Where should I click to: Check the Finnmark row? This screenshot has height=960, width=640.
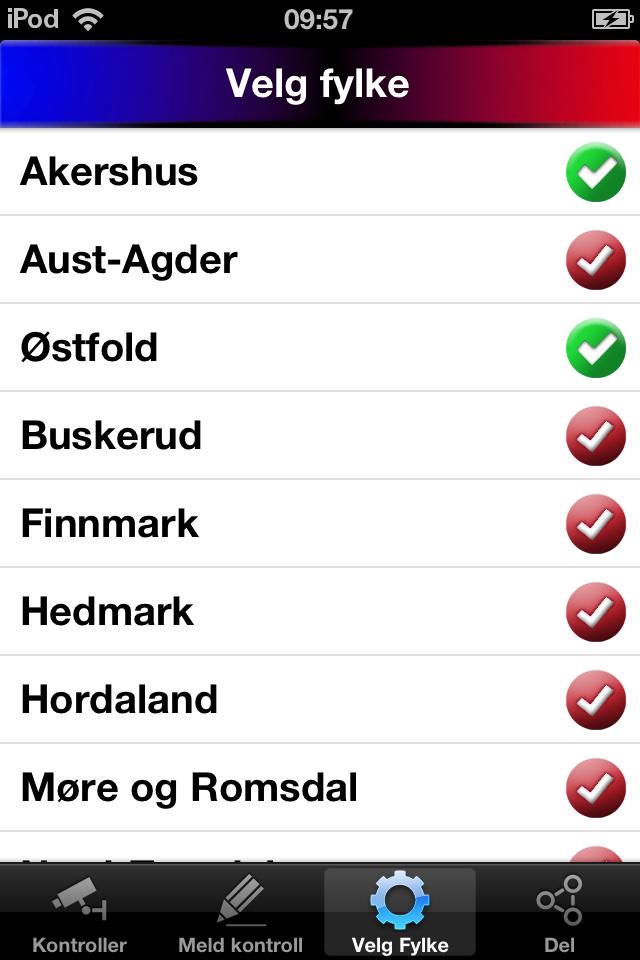click(x=595, y=524)
